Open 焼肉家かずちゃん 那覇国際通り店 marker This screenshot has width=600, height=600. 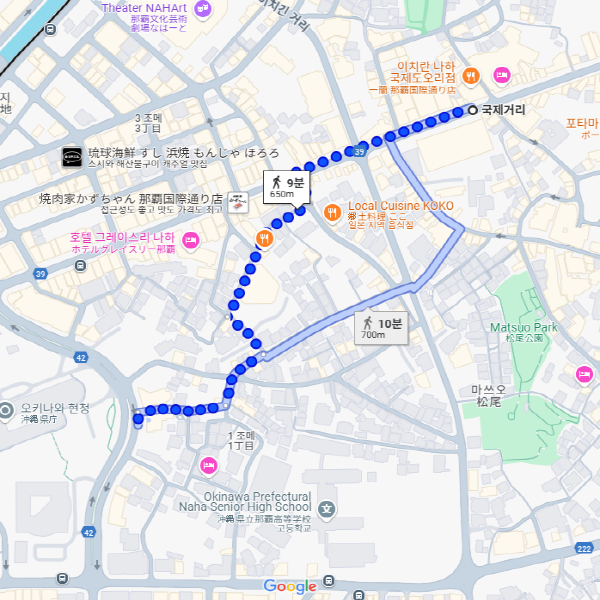click(x=237, y=201)
